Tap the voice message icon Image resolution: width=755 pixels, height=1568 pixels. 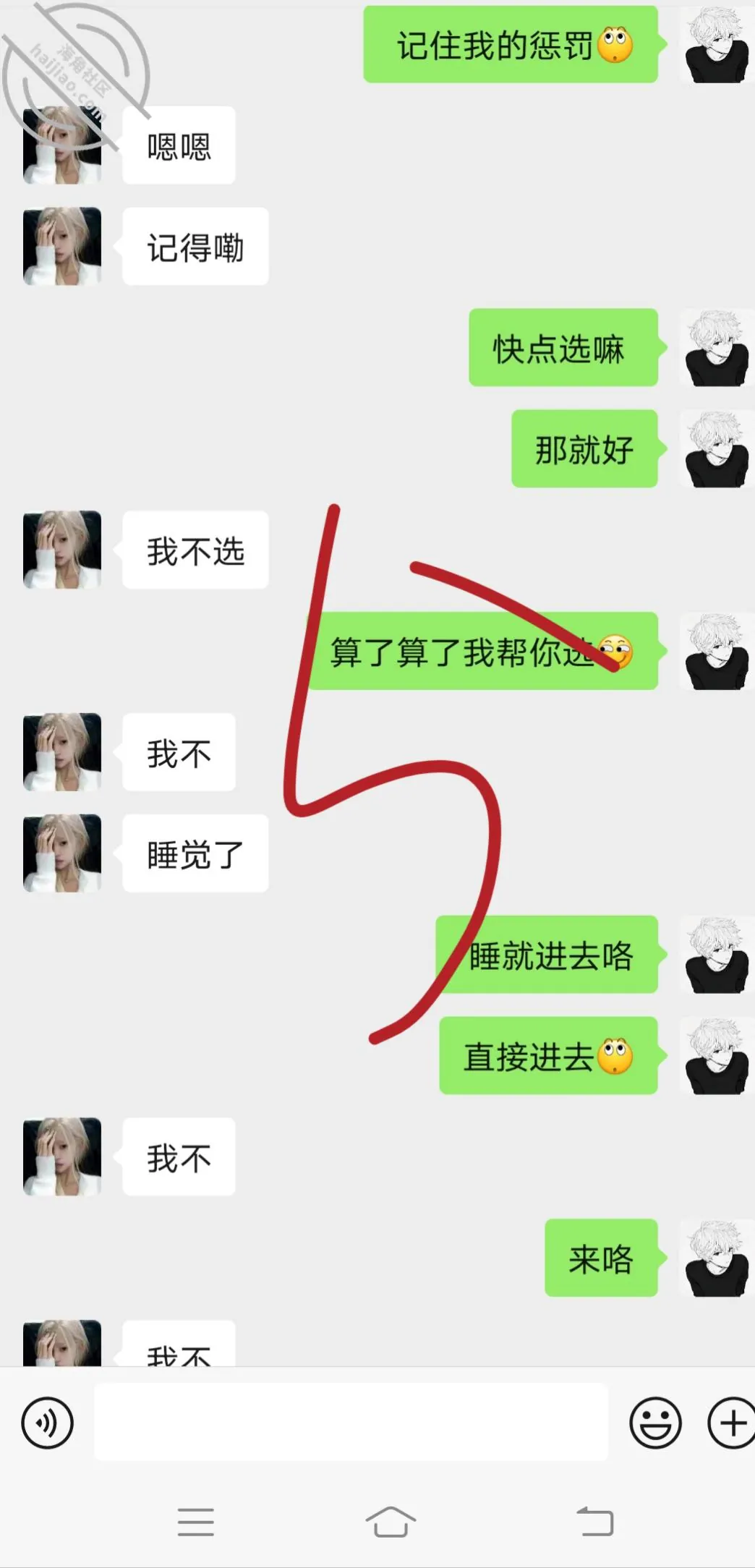48,1423
